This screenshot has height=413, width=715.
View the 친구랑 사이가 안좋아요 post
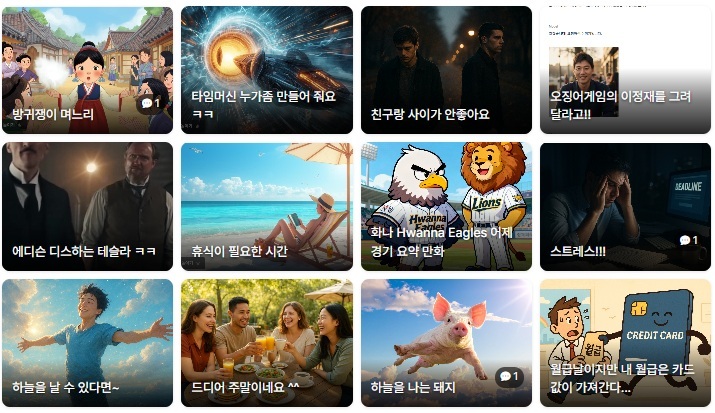pyautogui.click(x=446, y=70)
